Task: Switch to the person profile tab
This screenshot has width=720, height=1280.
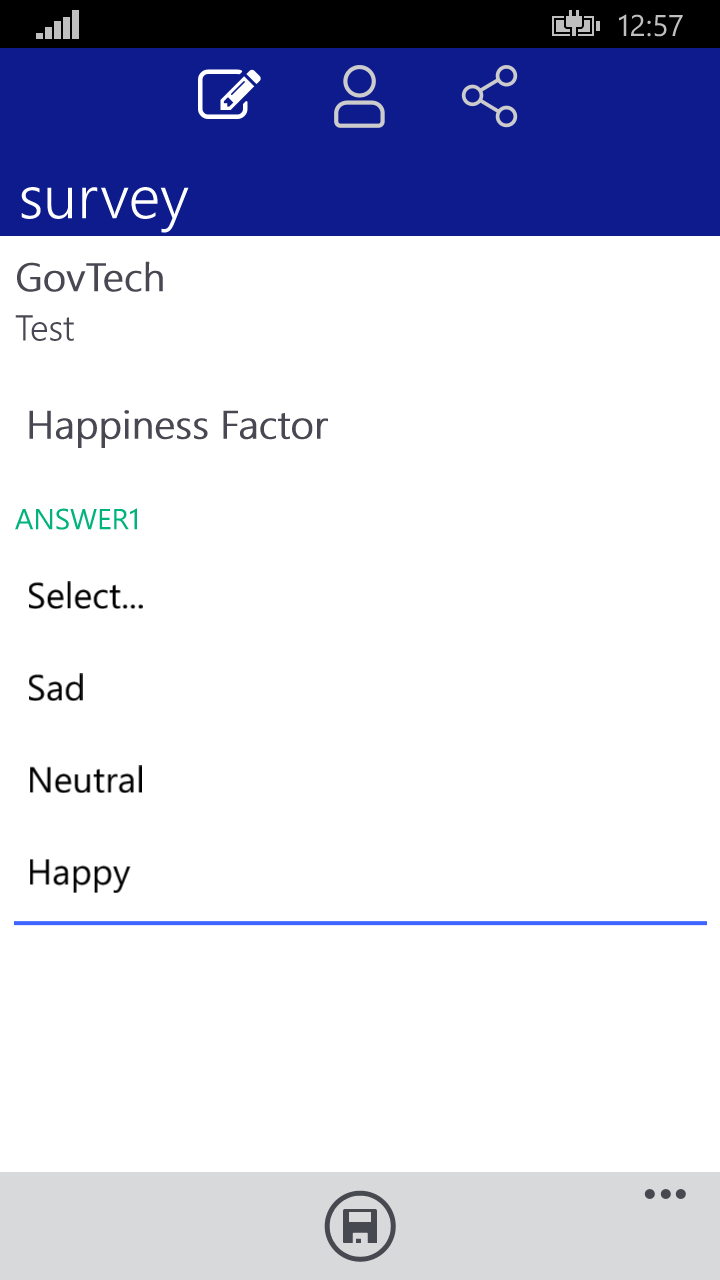Action: pos(359,96)
